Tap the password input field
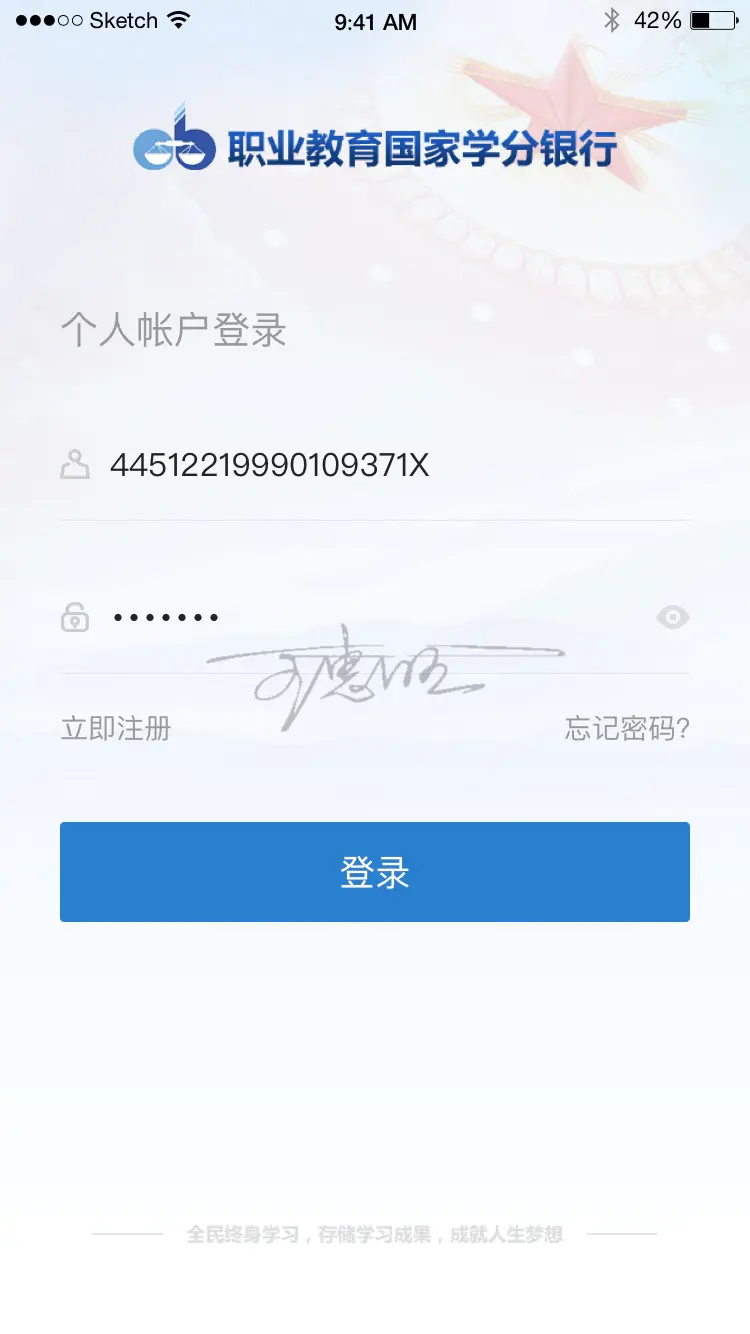Viewport: 750px width, 1334px height. [x=380, y=617]
